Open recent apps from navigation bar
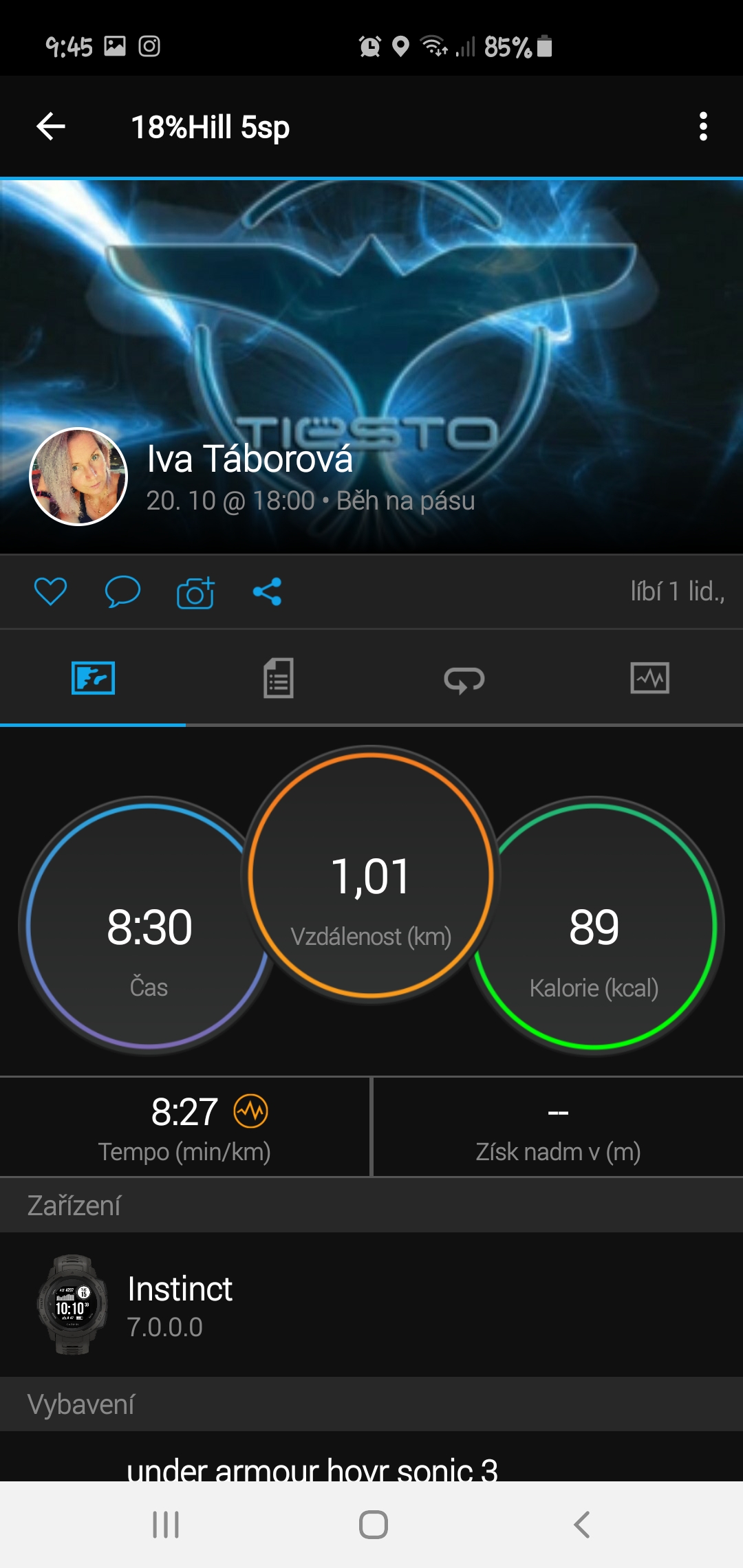Screen dimensions: 743x1568 [166, 1524]
